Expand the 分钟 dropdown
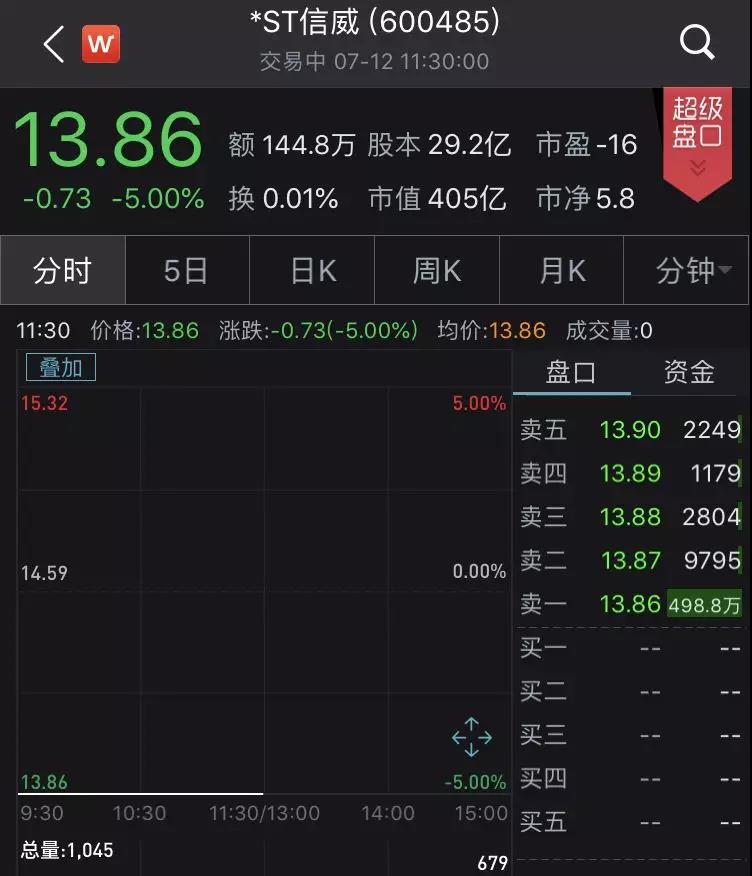The height and width of the screenshot is (876, 752). (x=687, y=270)
